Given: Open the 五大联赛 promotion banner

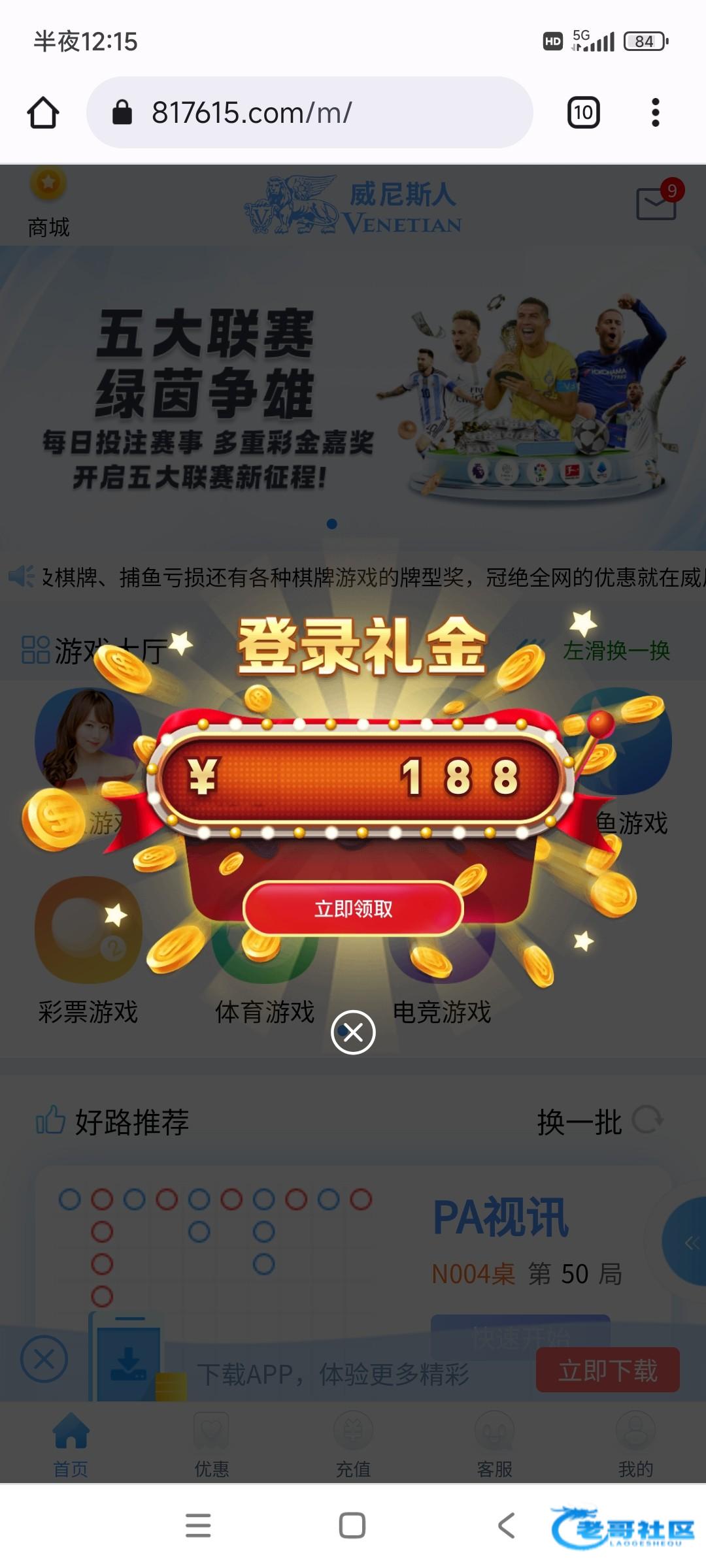Looking at the screenshot, I should click(x=353, y=399).
